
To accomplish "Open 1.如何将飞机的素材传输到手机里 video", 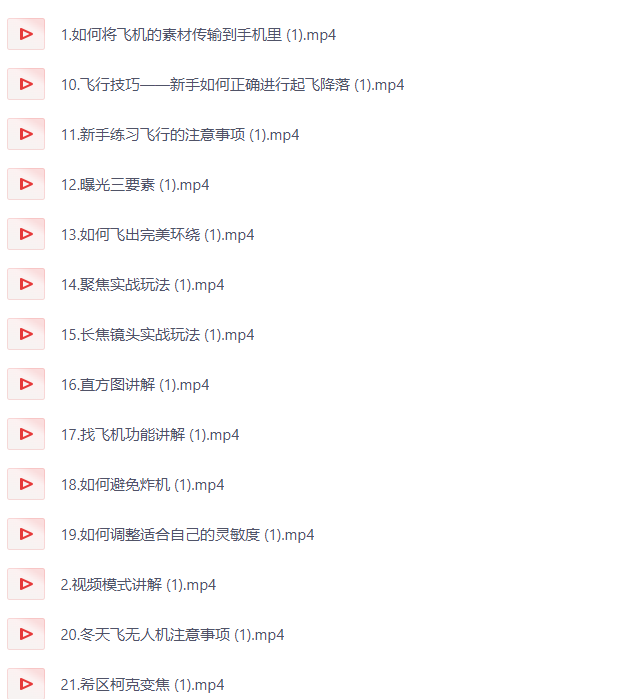I will pos(198,35).
